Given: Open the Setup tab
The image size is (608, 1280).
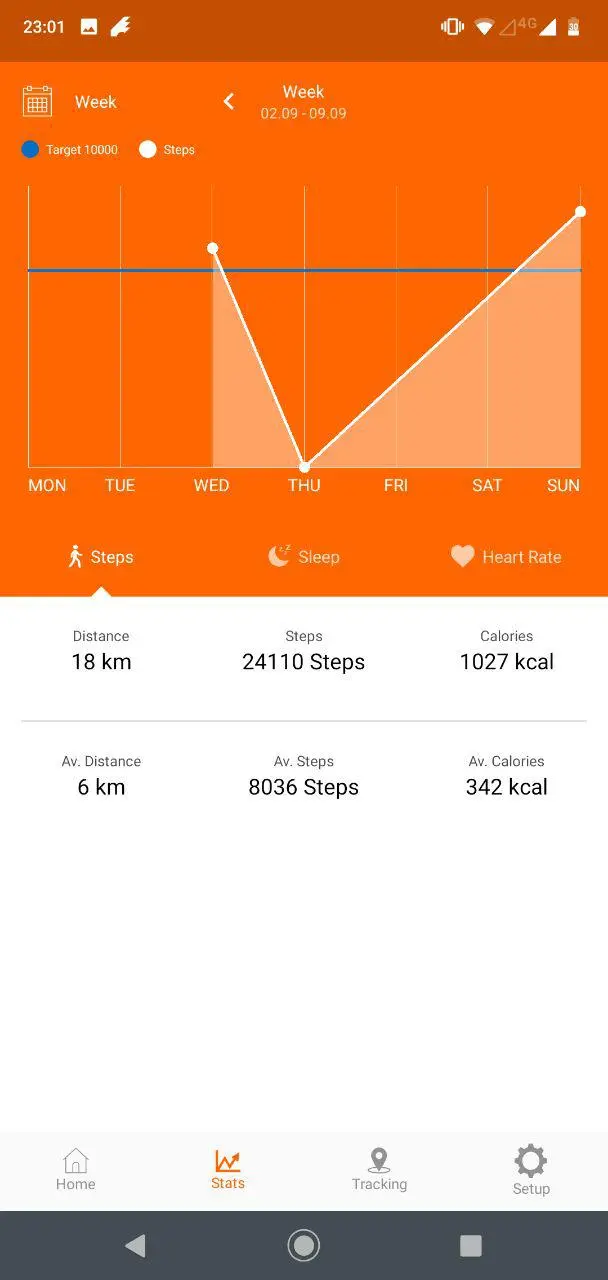Looking at the screenshot, I should [x=531, y=1170].
